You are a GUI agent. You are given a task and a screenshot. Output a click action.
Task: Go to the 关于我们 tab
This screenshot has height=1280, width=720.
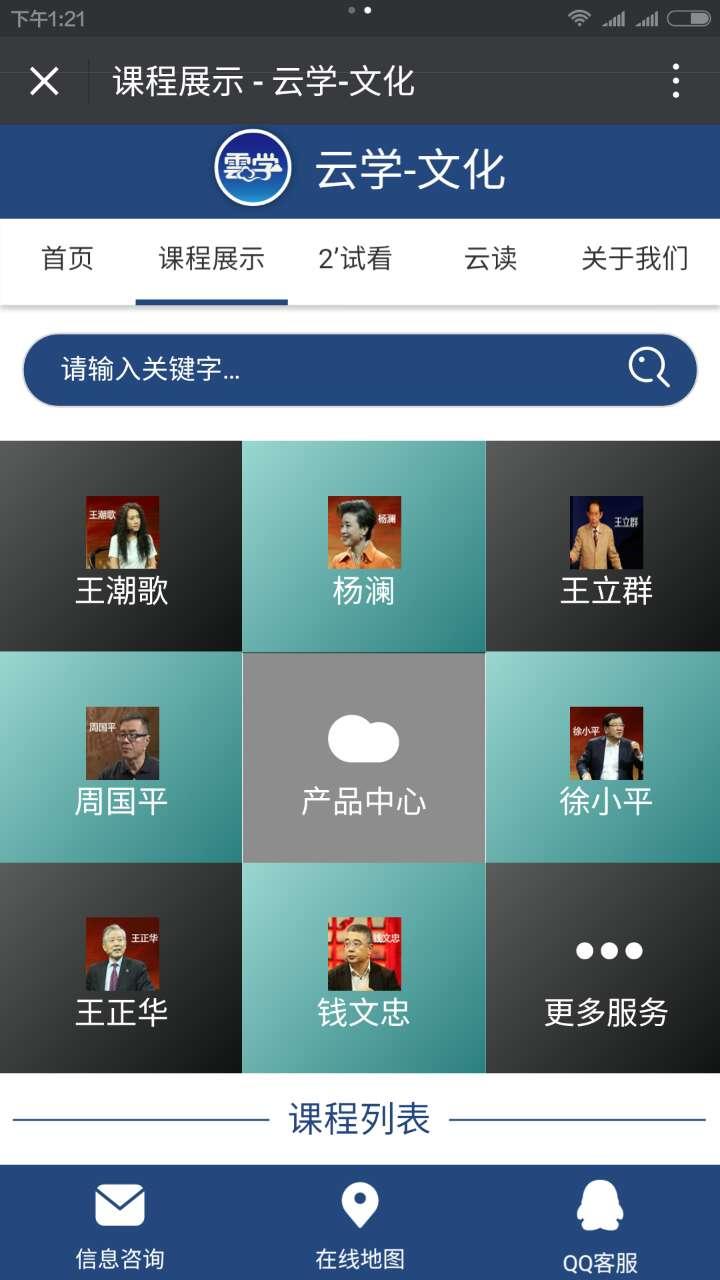pyautogui.click(x=635, y=259)
